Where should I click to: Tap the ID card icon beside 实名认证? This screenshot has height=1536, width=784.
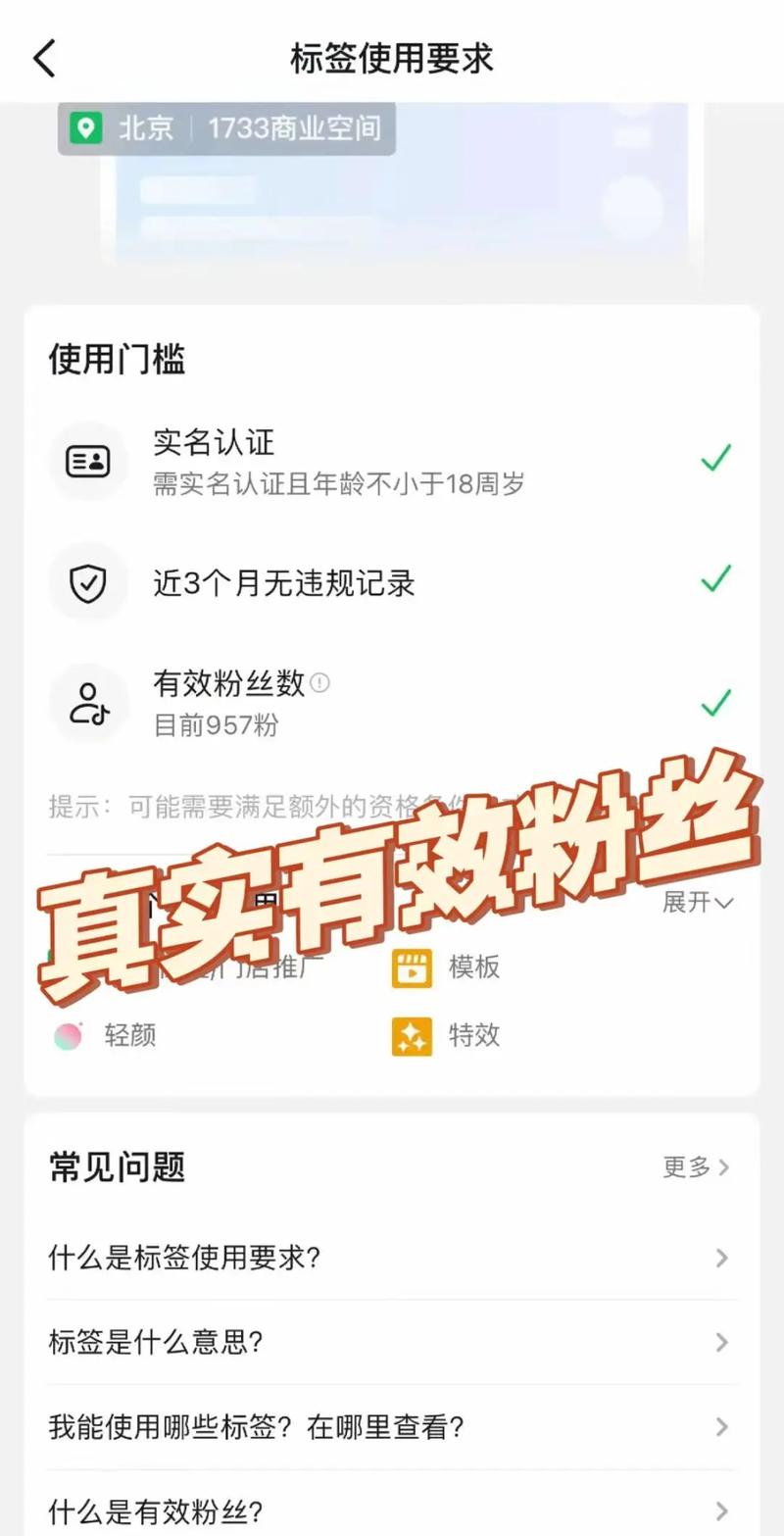pyautogui.click(x=88, y=462)
